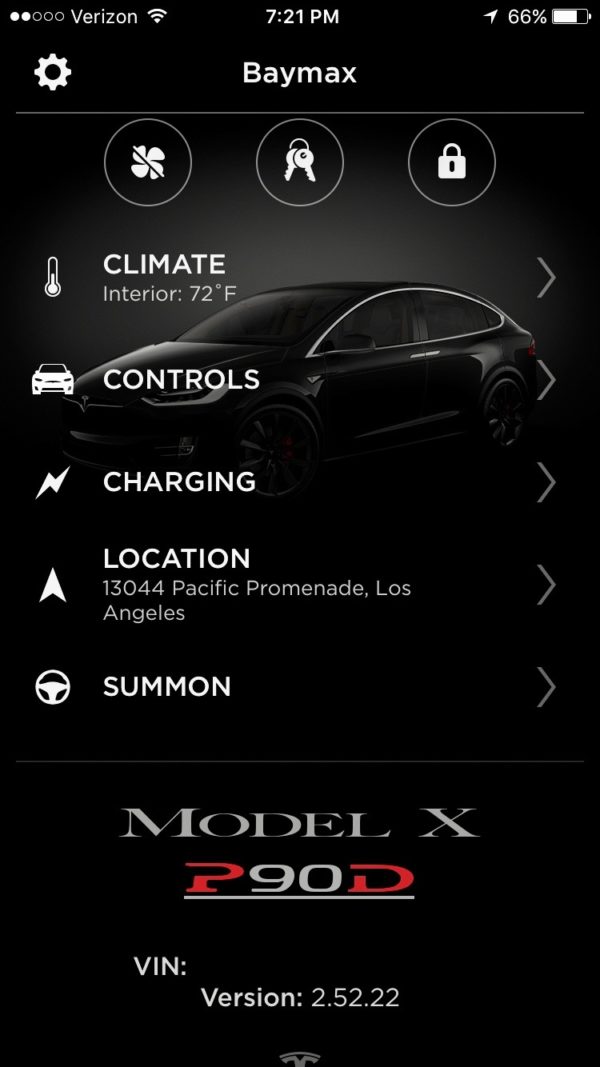Screen dimensions: 600x1067
Task: Tap the lock icon
Action: pyautogui.click(x=452, y=162)
